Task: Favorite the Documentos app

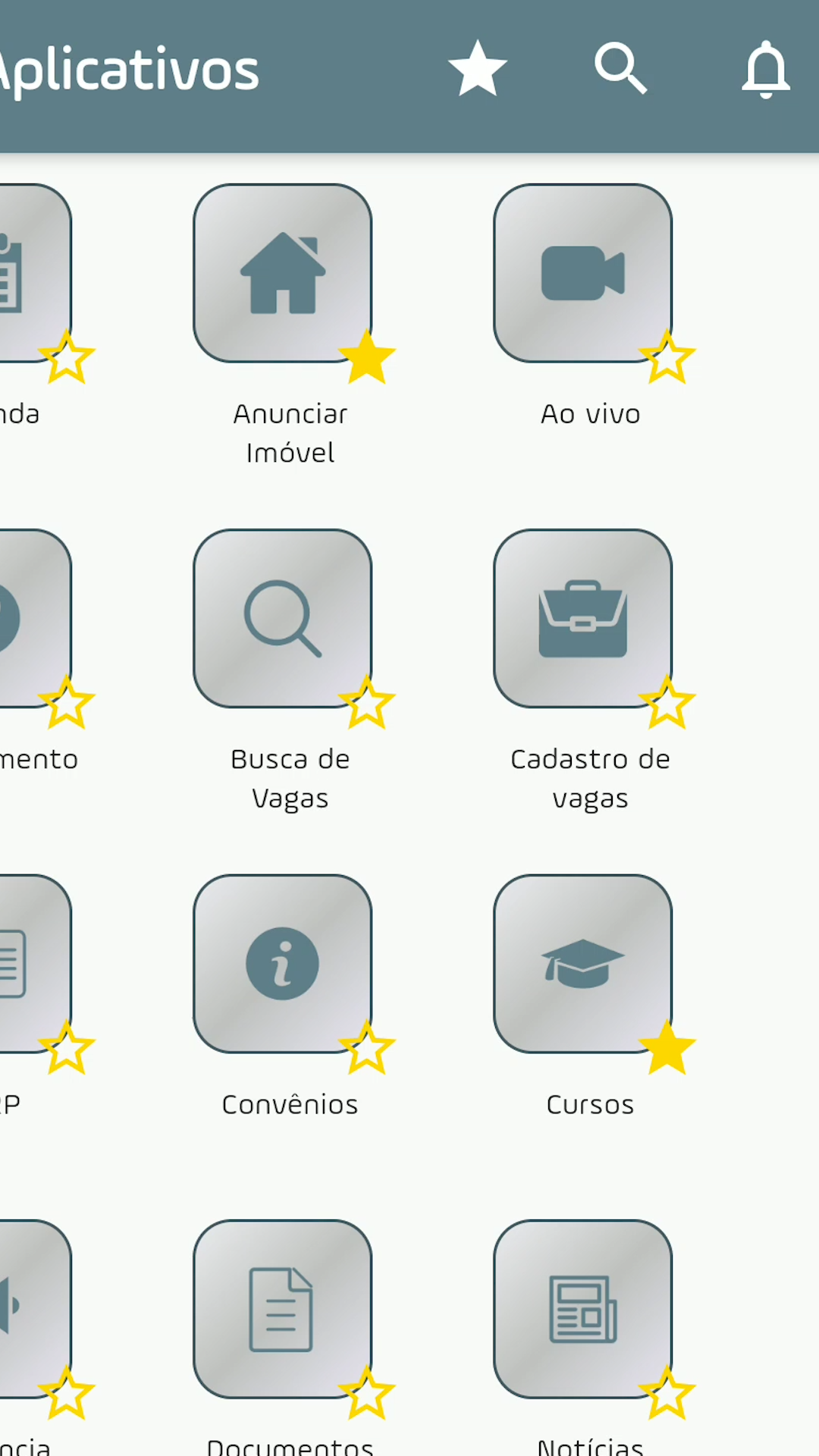Action: pyautogui.click(x=367, y=1394)
